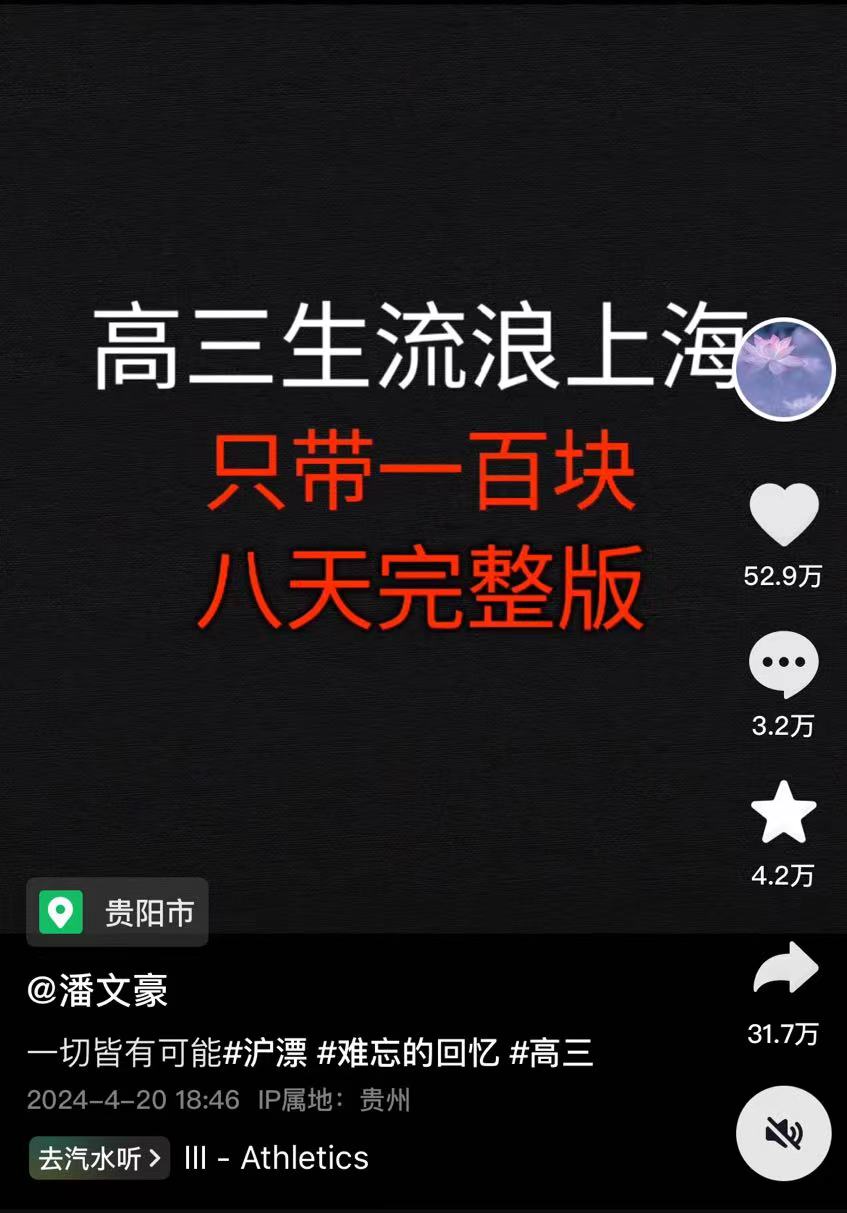
Task: Open the 贵阳市 location tag
Action: click(x=118, y=912)
